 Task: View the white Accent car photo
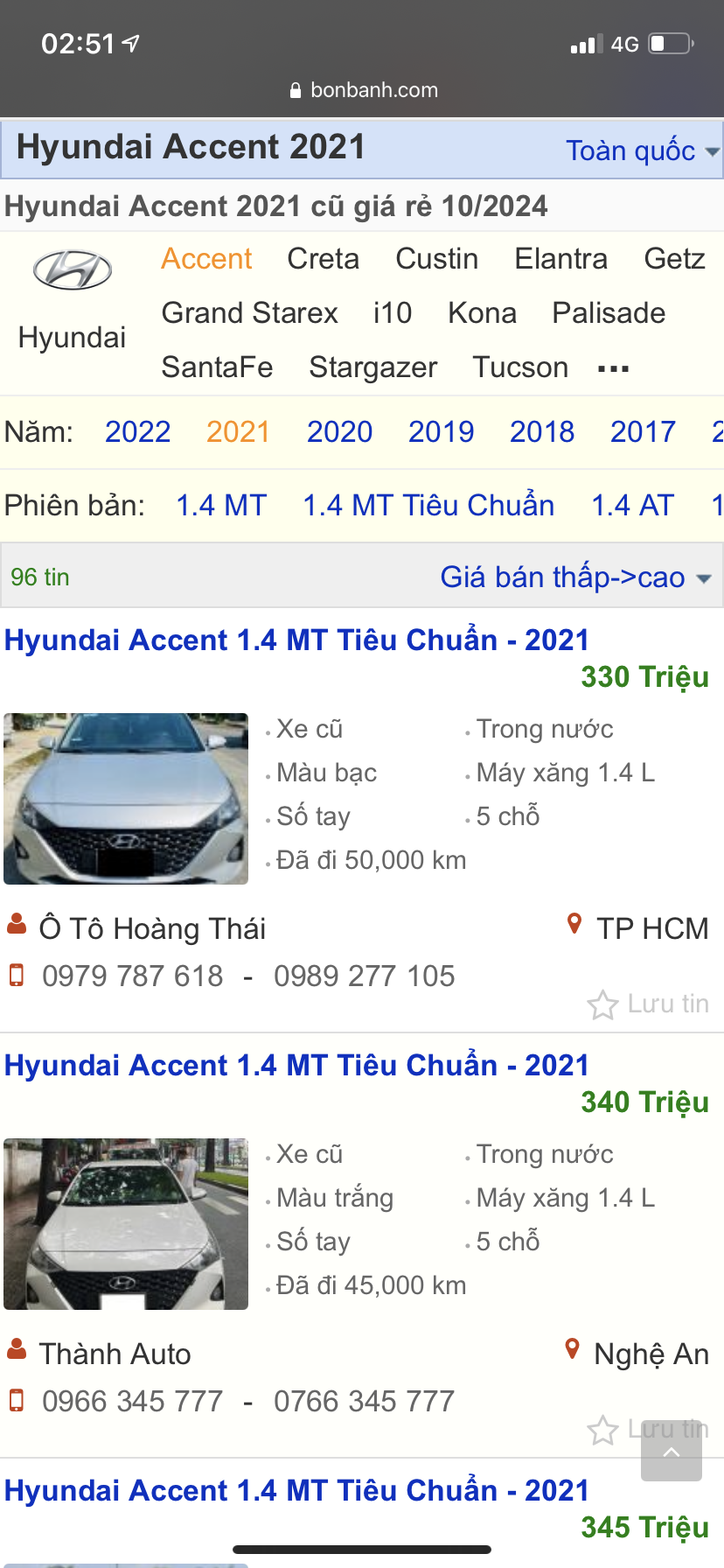click(x=126, y=1223)
